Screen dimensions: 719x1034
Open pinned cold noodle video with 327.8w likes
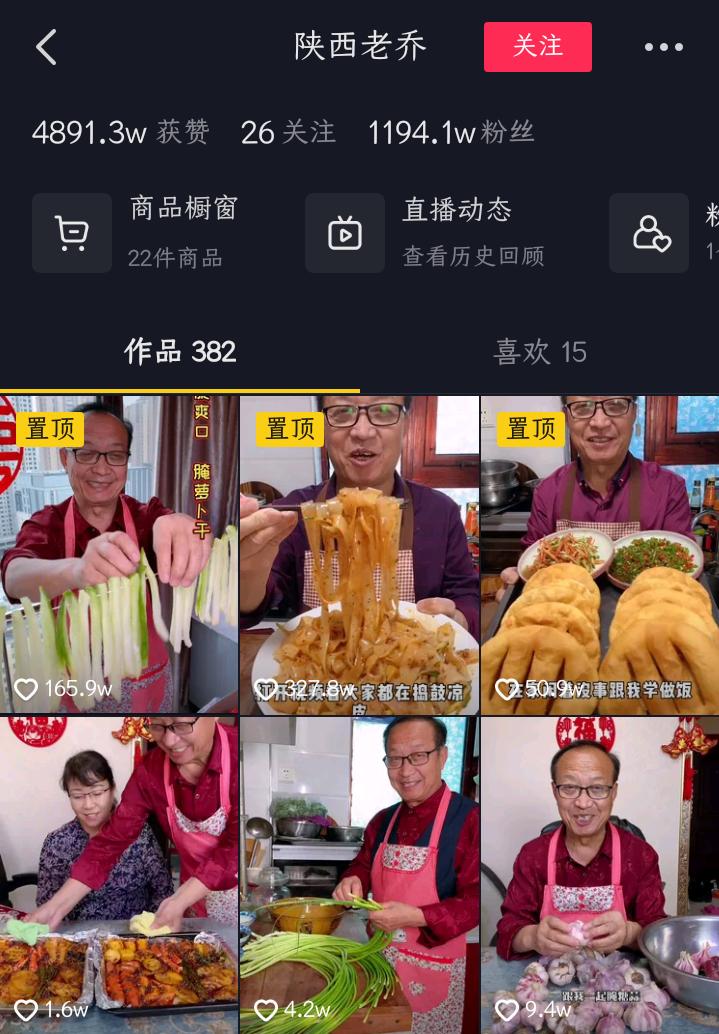point(359,555)
